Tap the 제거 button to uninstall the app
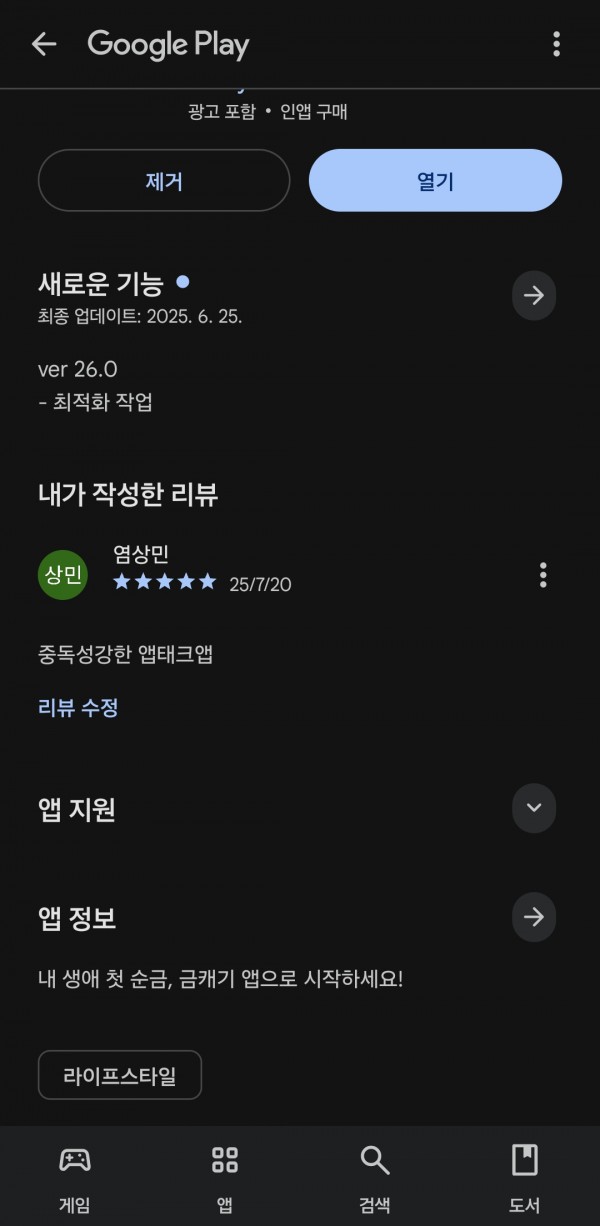600x1226 pixels. pyautogui.click(x=164, y=181)
